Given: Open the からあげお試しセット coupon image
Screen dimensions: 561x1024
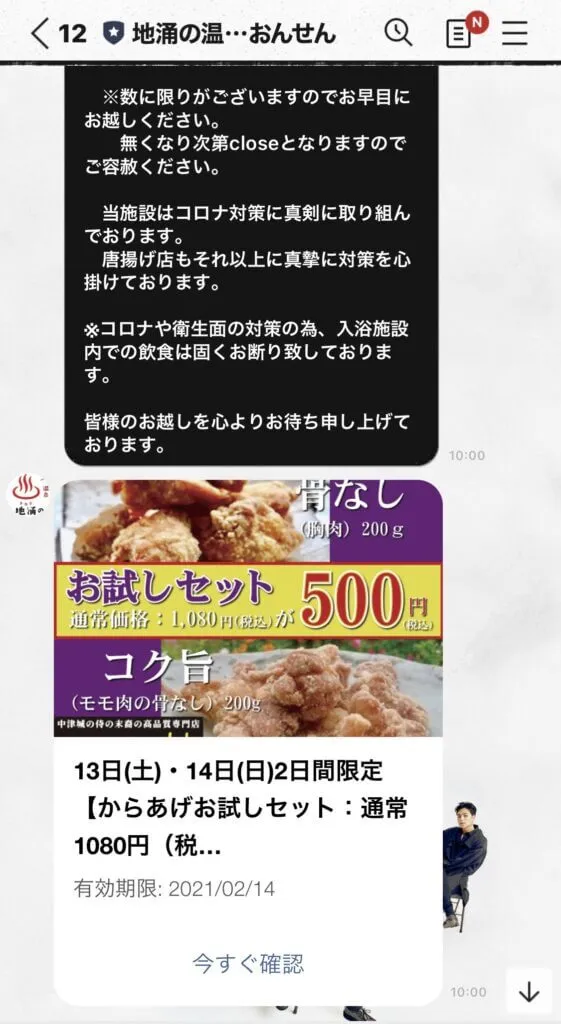Looking at the screenshot, I should coord(248,608).
